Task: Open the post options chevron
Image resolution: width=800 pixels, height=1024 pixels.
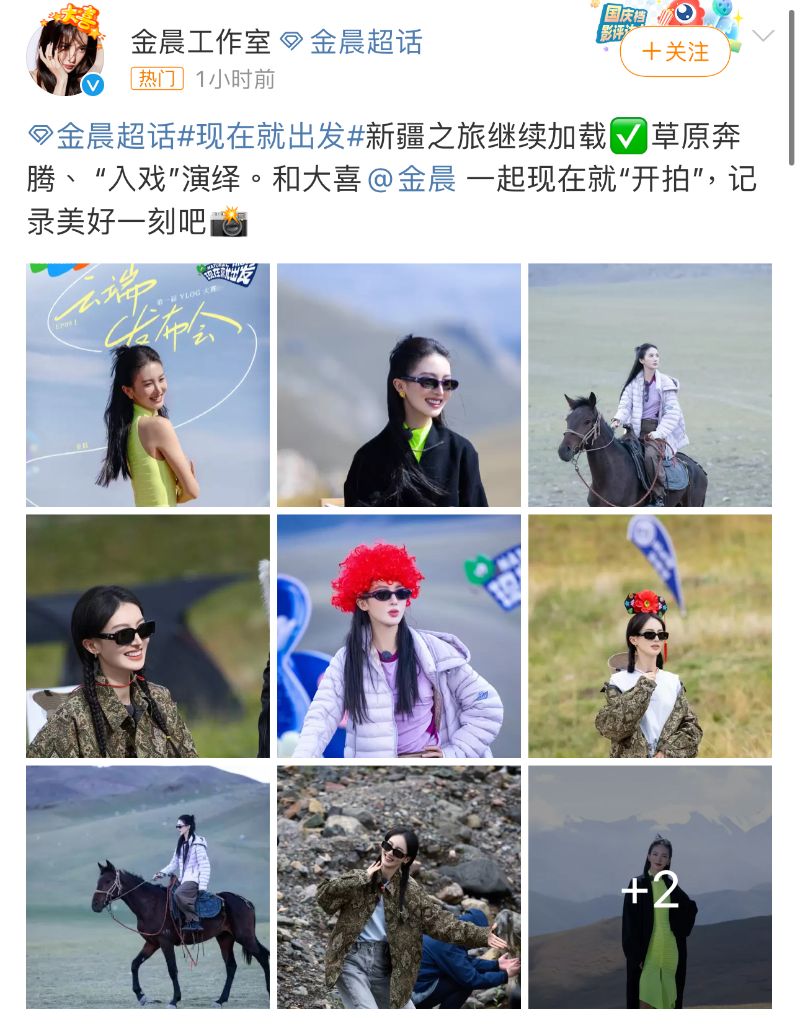Action: 763,36
